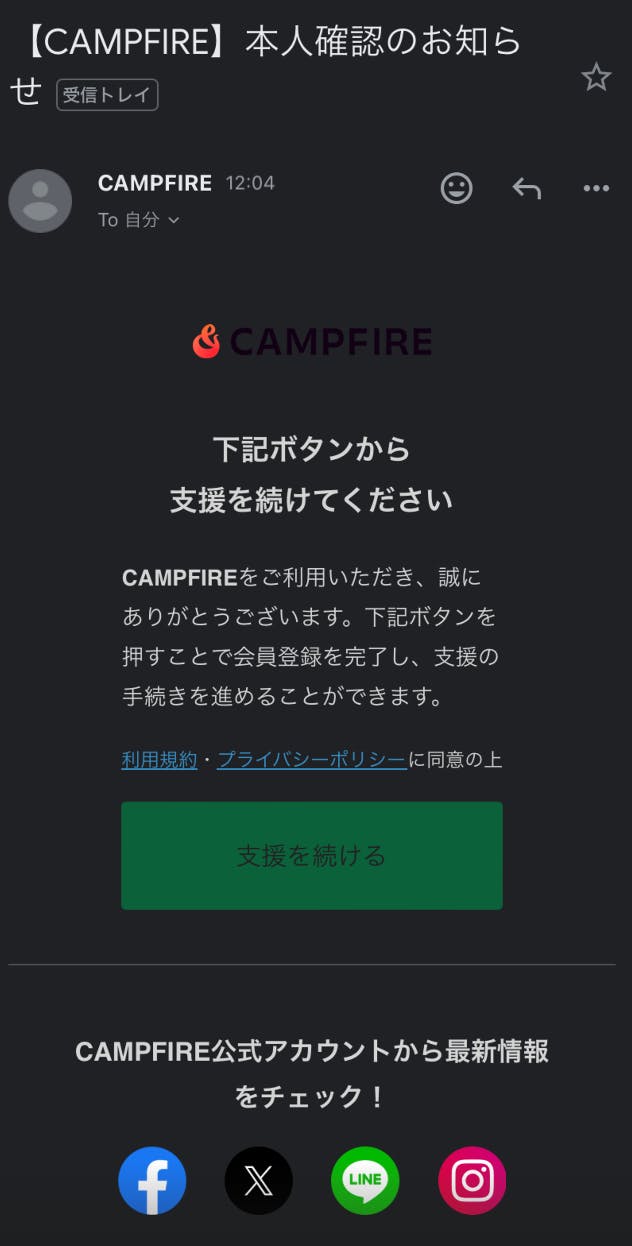Image resolution: width=632 pixels, height=1246 pixels.
Task: Reply to the CAMPFIRE email
Action: [x=526, y=188]
